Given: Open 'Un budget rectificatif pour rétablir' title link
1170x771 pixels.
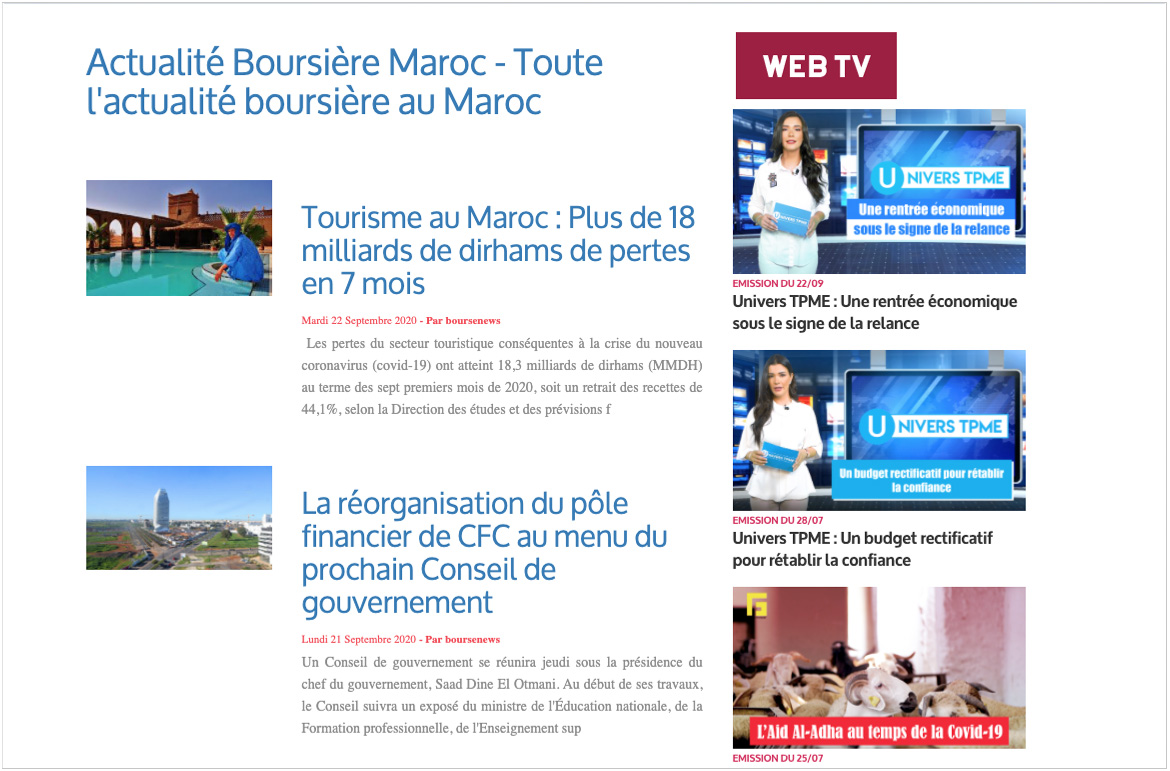Looking at the screenshot, I should coord(862,549).
